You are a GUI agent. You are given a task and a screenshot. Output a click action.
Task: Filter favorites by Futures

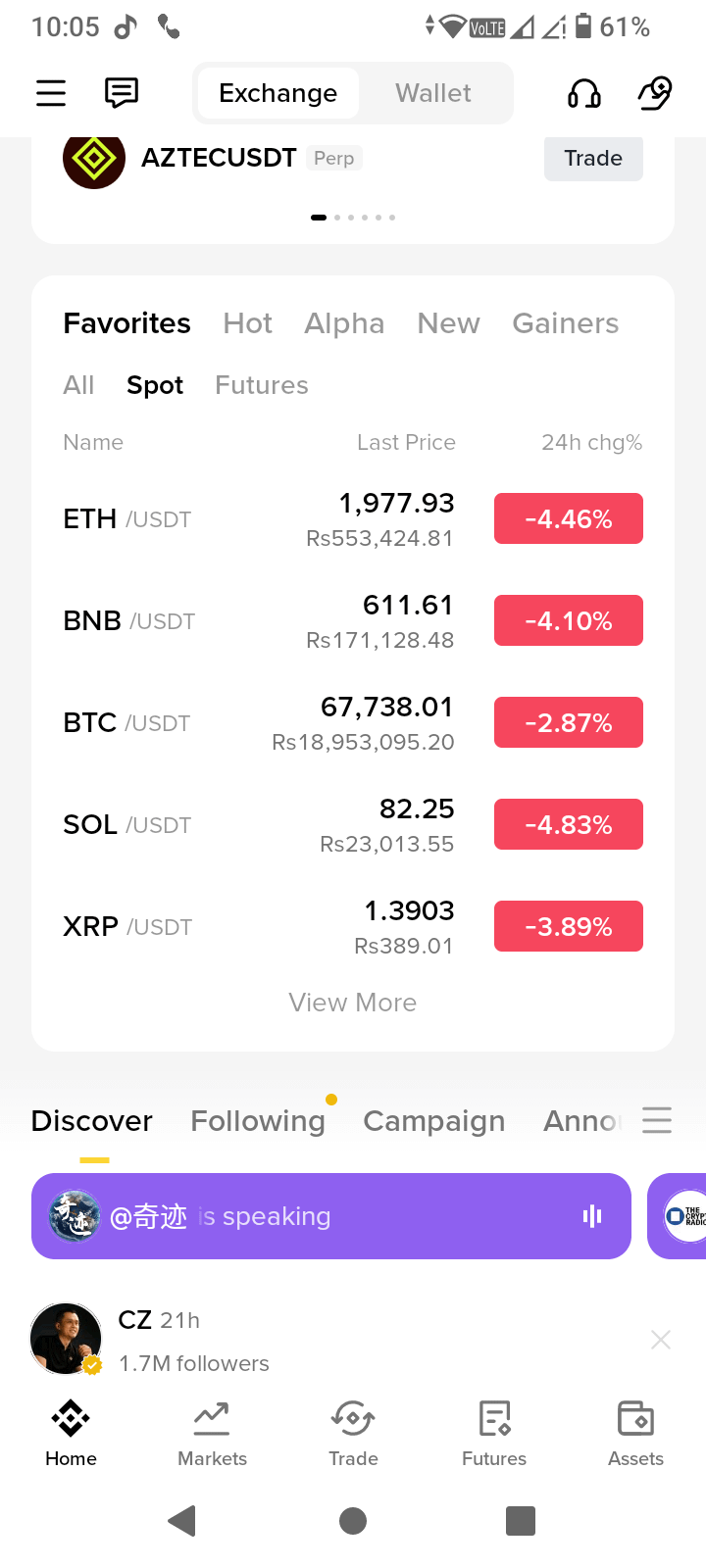262,385
